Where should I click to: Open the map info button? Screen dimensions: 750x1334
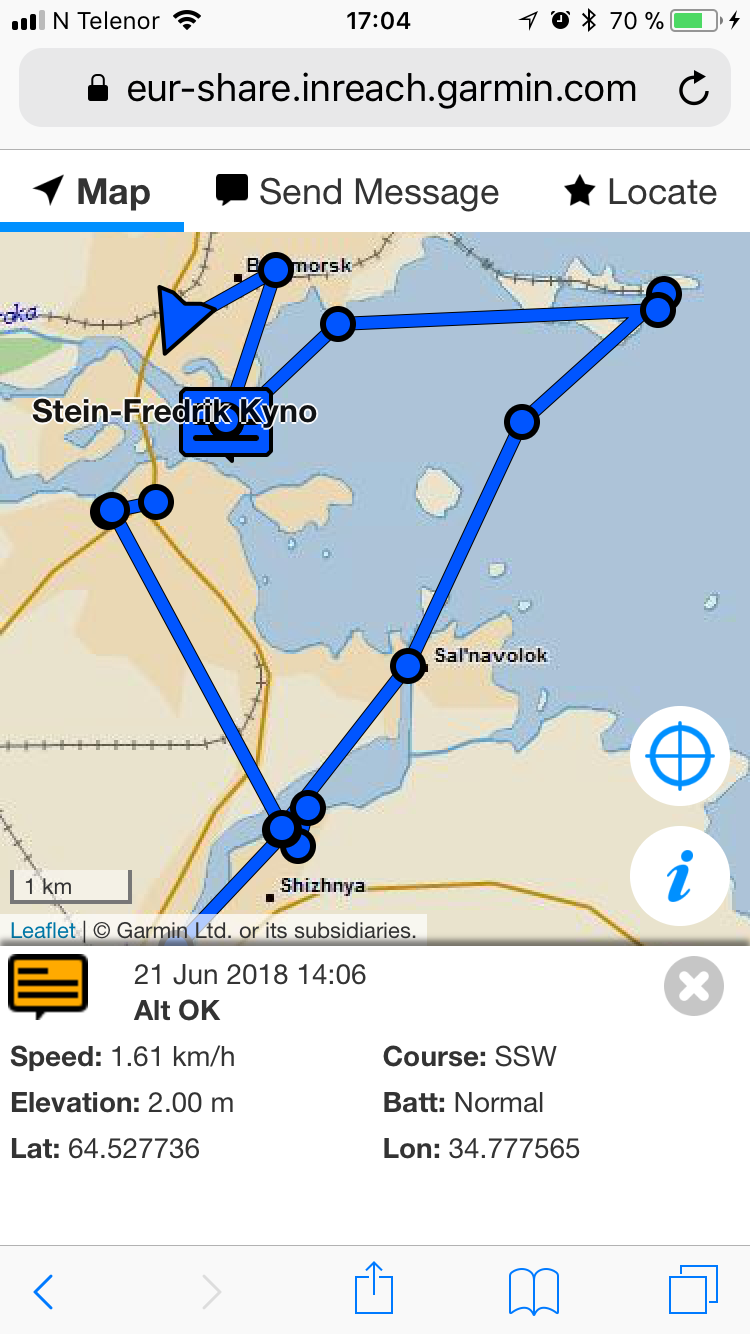pyautogui.click(x=680, y=877)
